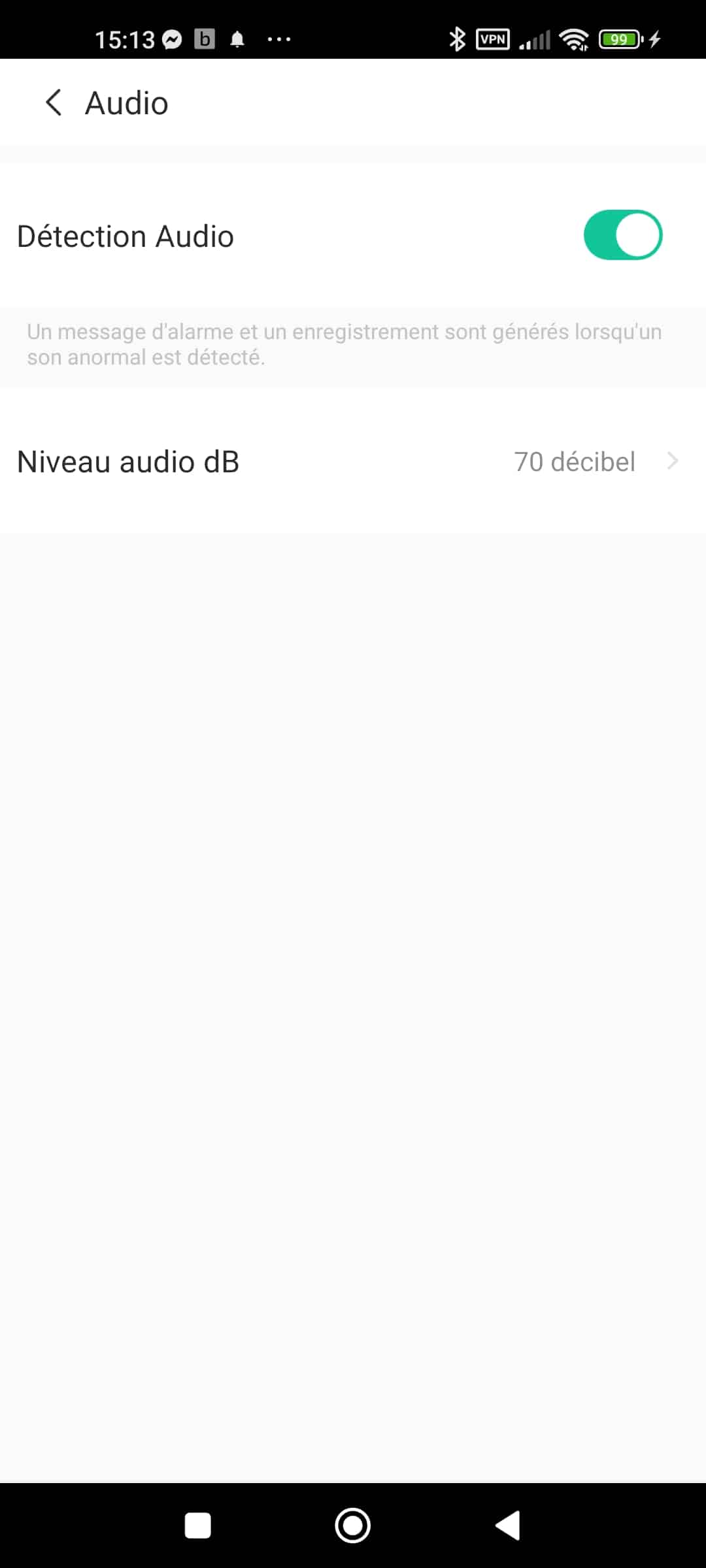Open the Niveau audio dB setting
The width and height of the screenshot is (706, 1568).
tap(353, 461)
